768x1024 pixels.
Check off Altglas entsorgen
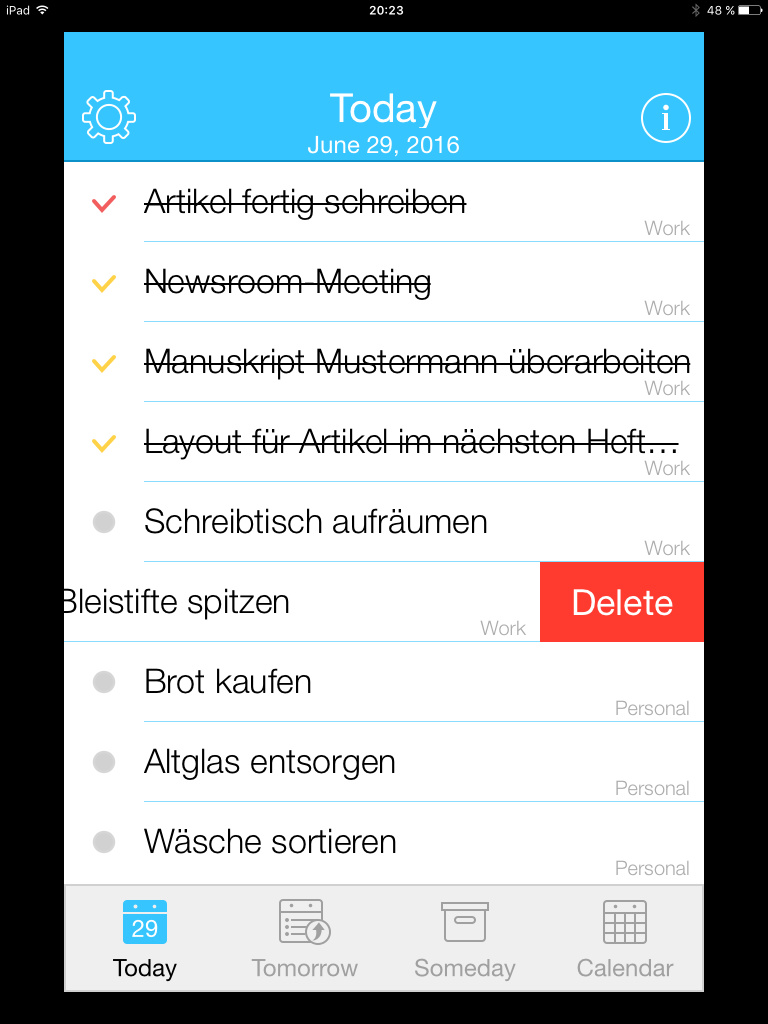[x=104, y=762]
